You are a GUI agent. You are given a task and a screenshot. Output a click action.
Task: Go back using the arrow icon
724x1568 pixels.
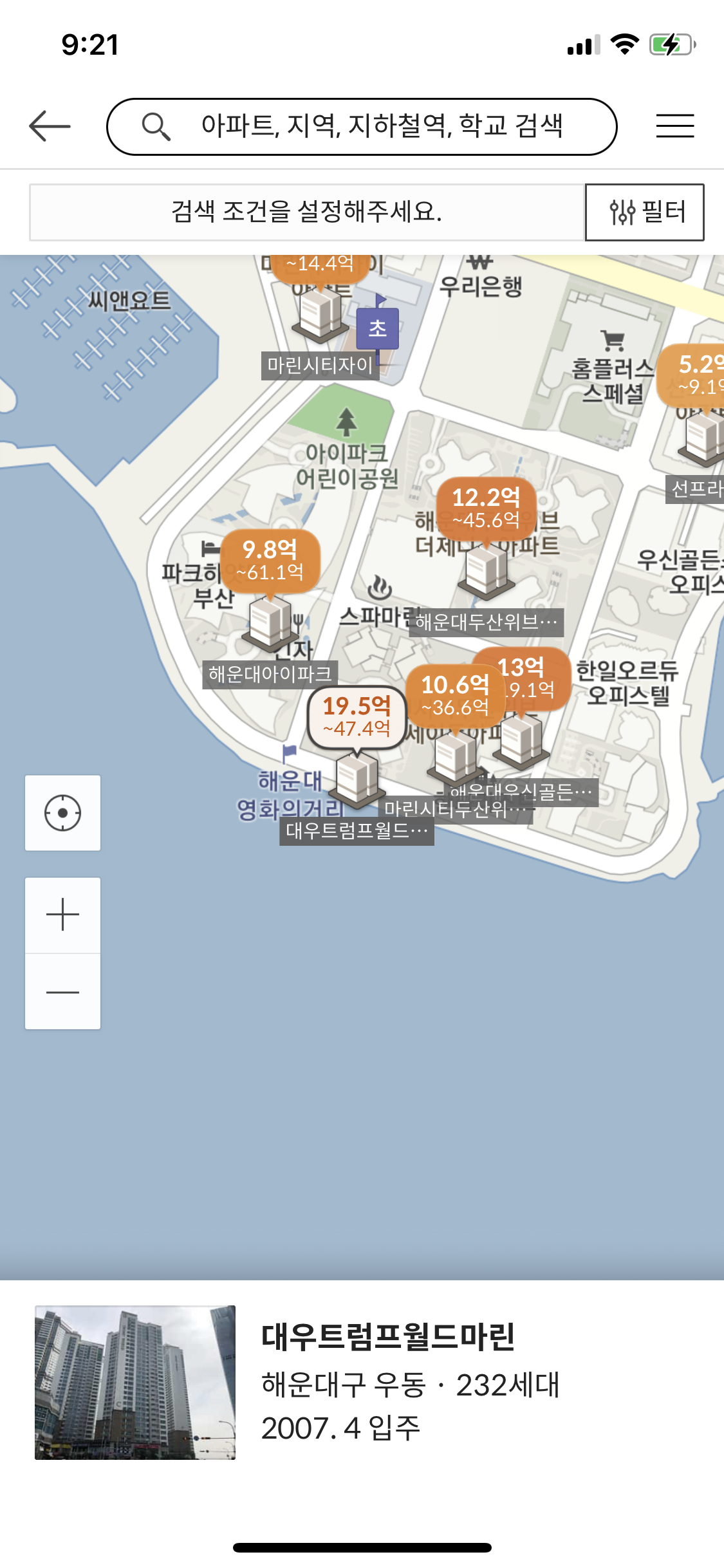pos(50,126)
